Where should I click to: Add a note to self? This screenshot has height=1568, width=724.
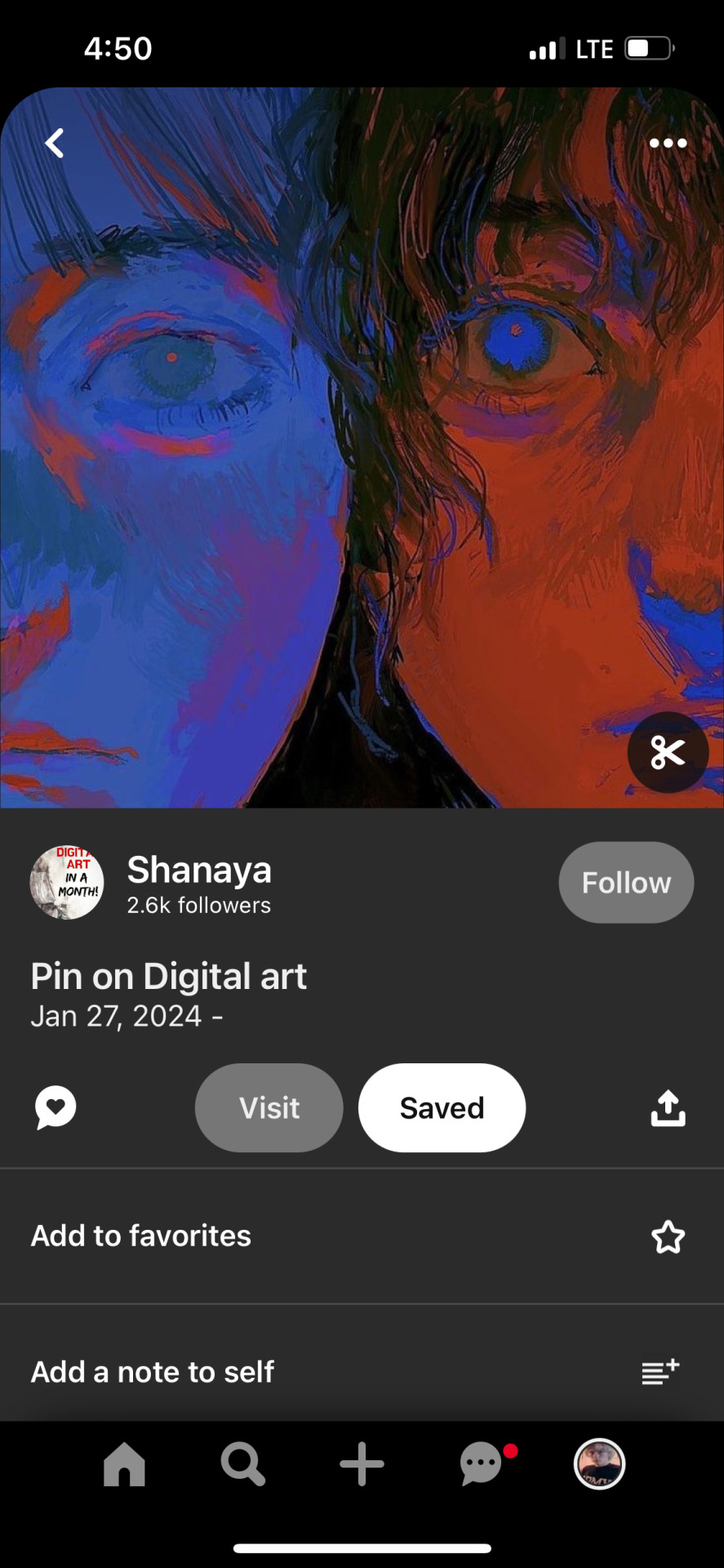tap(660, 1372)
